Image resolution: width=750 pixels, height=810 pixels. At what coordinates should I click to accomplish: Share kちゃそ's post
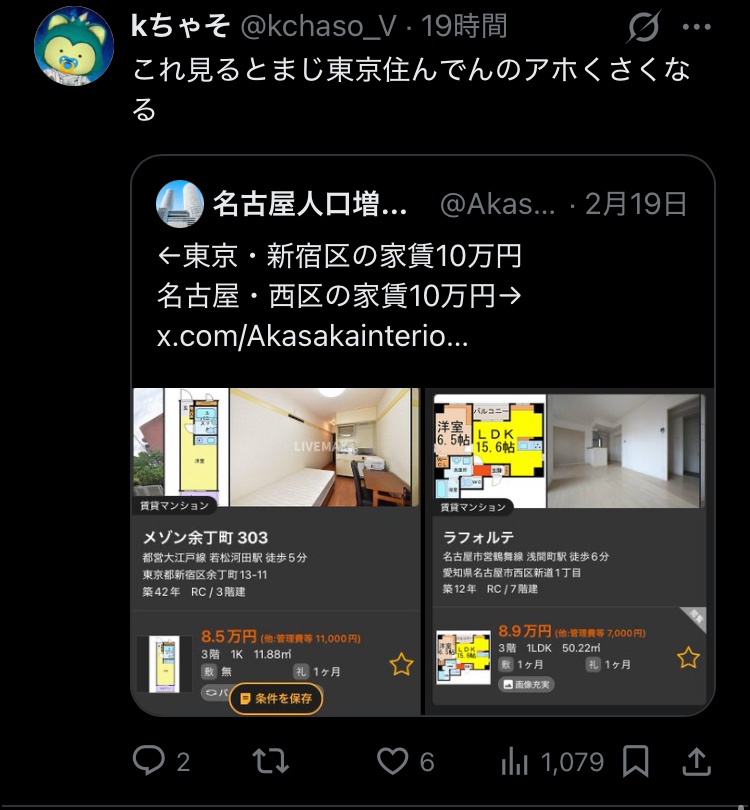point(696,762)
